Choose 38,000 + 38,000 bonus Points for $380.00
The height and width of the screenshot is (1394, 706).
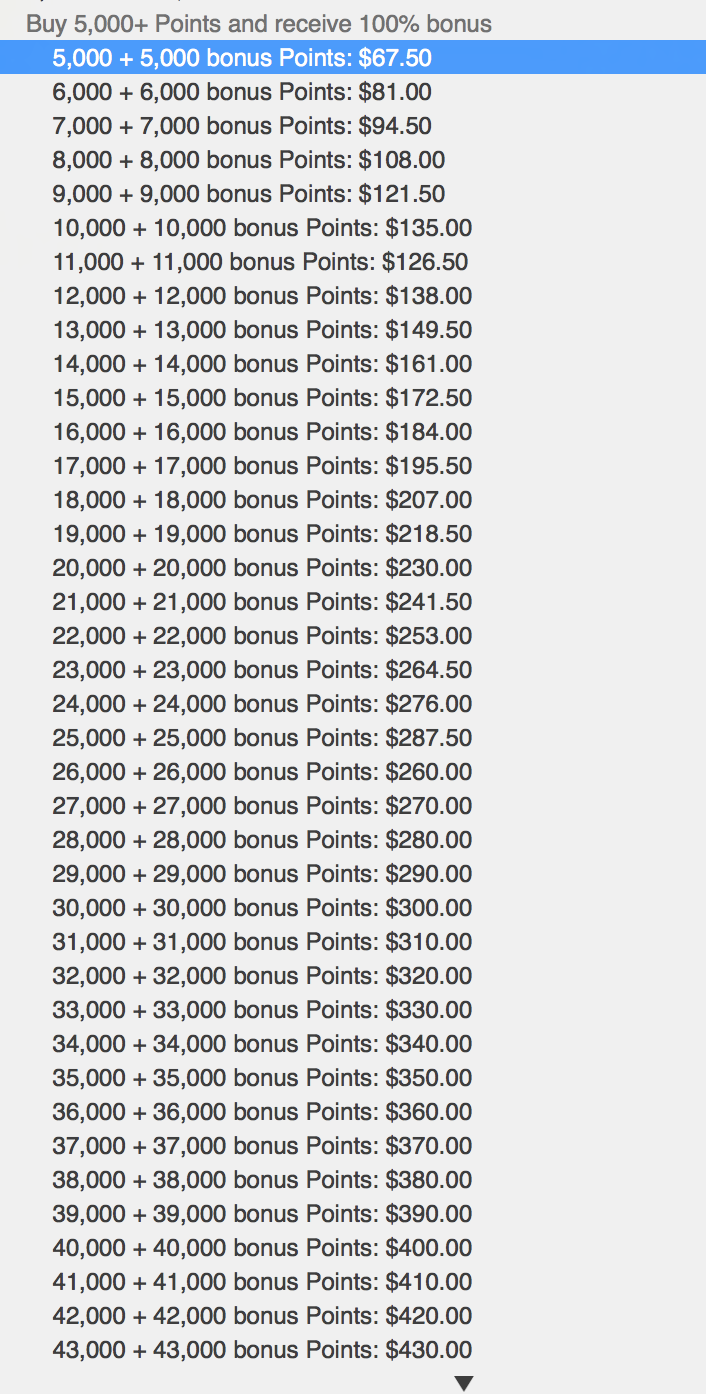[353, 1180]
